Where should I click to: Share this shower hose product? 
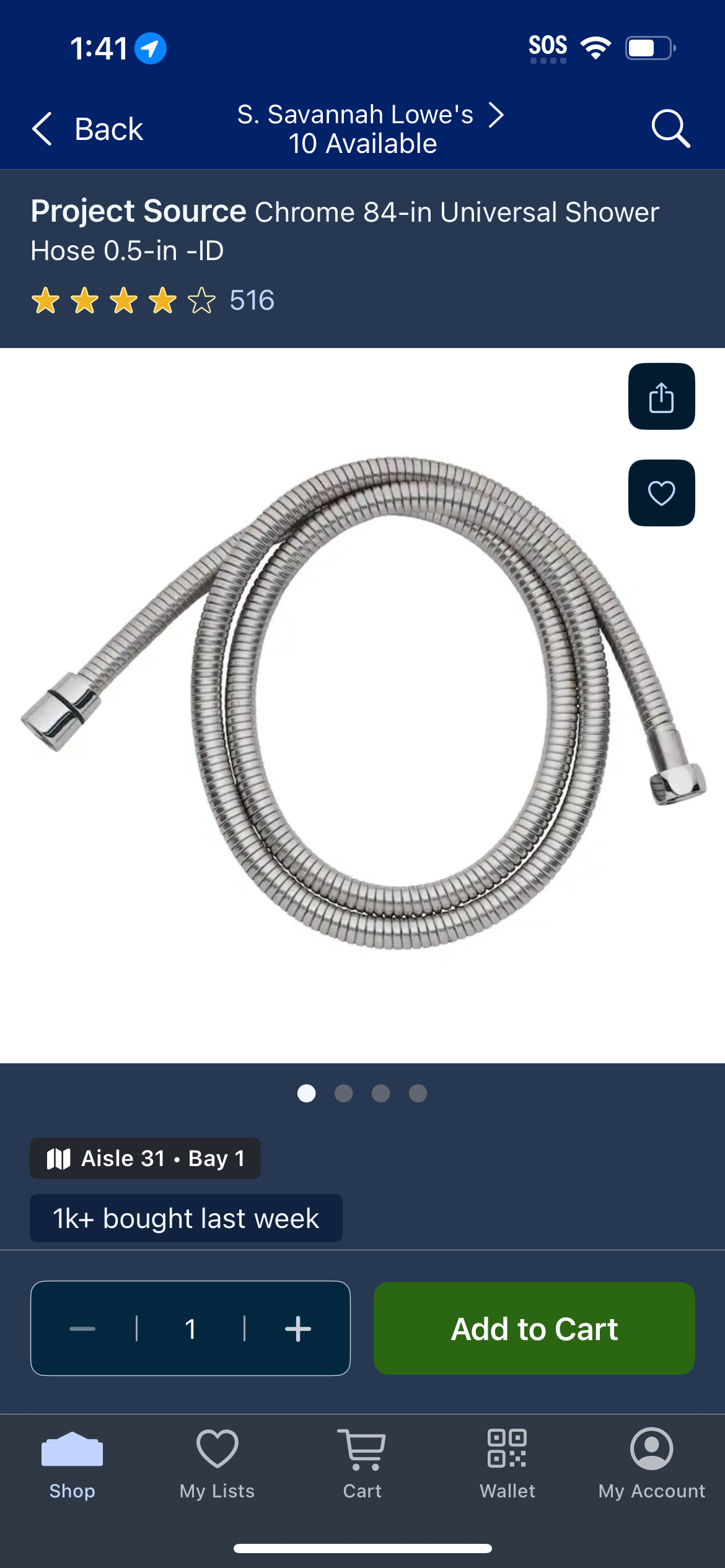[x=661, y=396]
